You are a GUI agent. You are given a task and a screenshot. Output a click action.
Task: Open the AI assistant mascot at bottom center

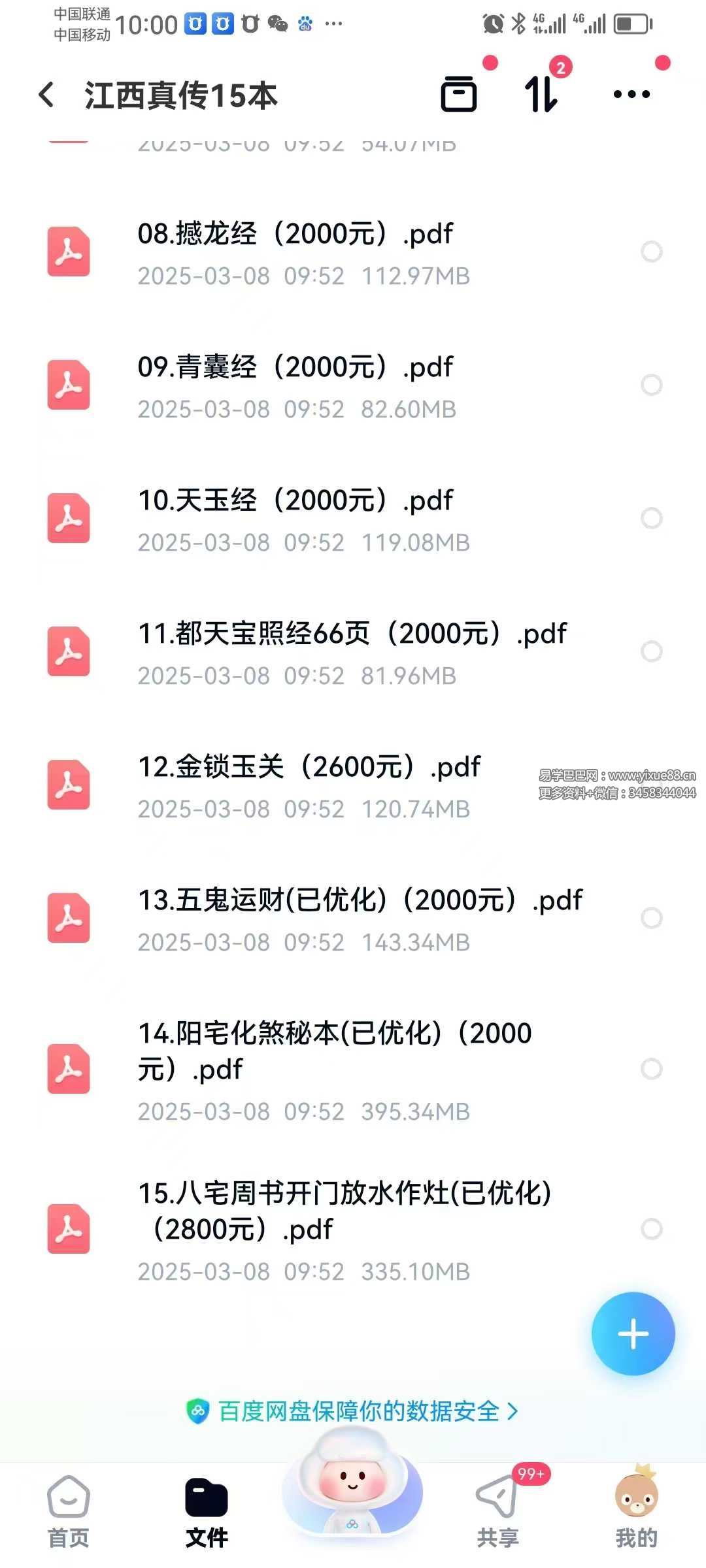(x=353, y=1496)
